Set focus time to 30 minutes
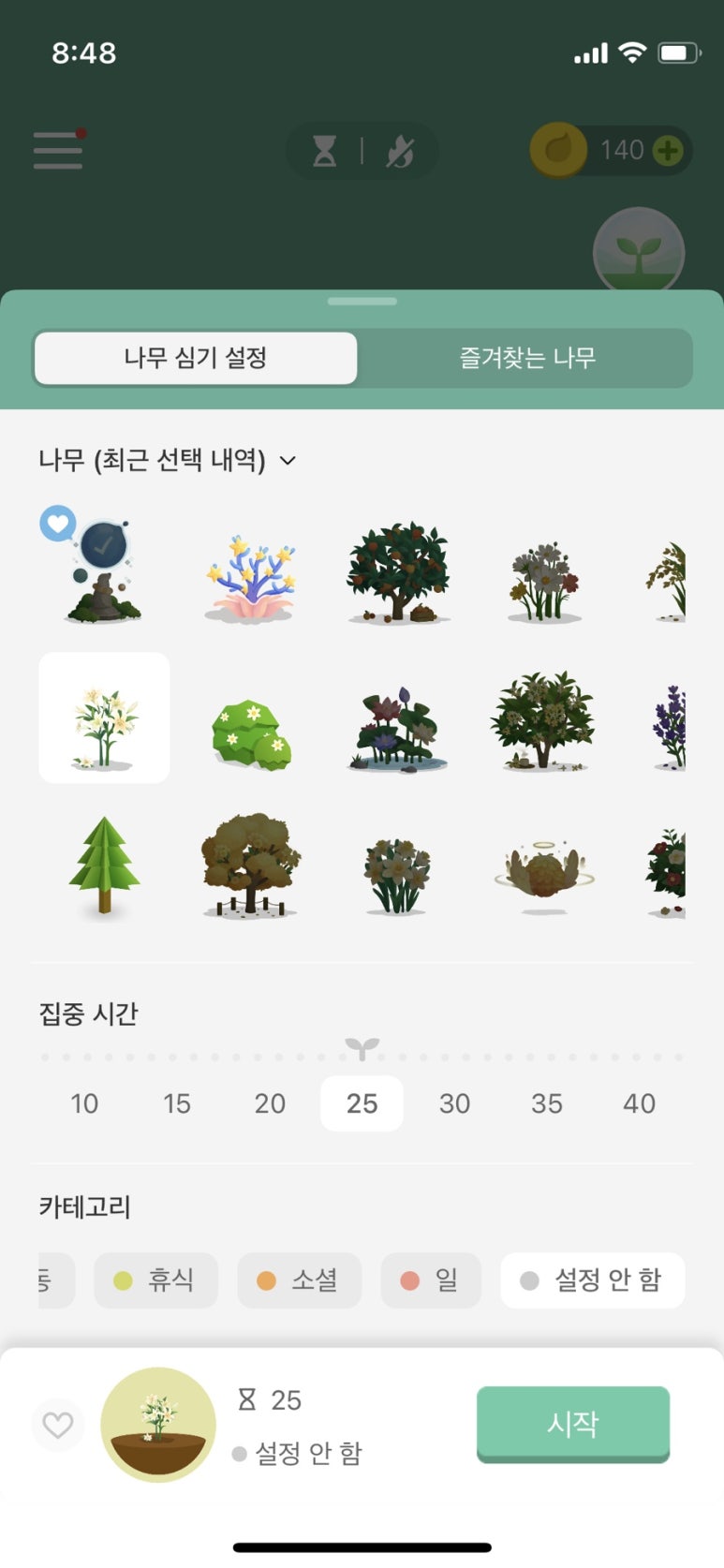The image size is (724, 1568). pos(454,1103)
